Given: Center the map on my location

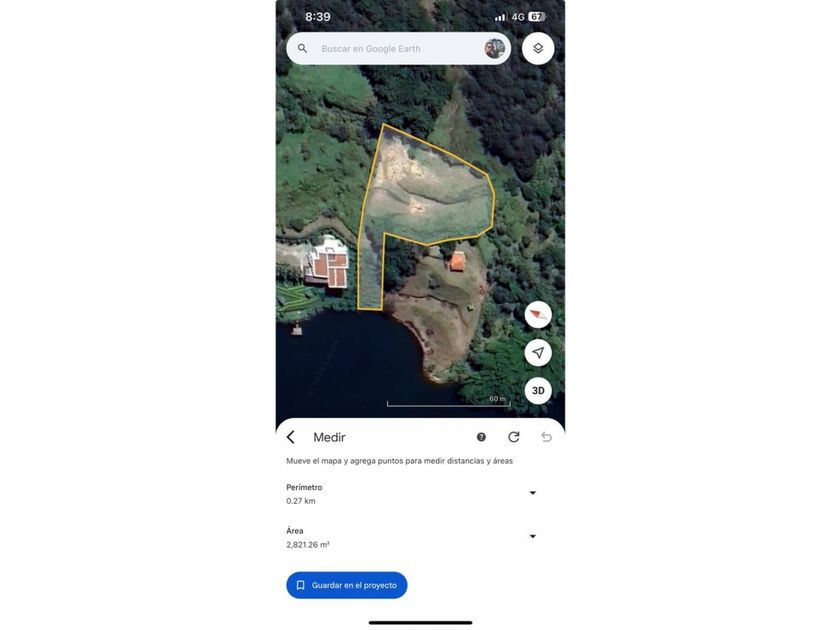Looking at the screenshot, I should click(538, 353).
